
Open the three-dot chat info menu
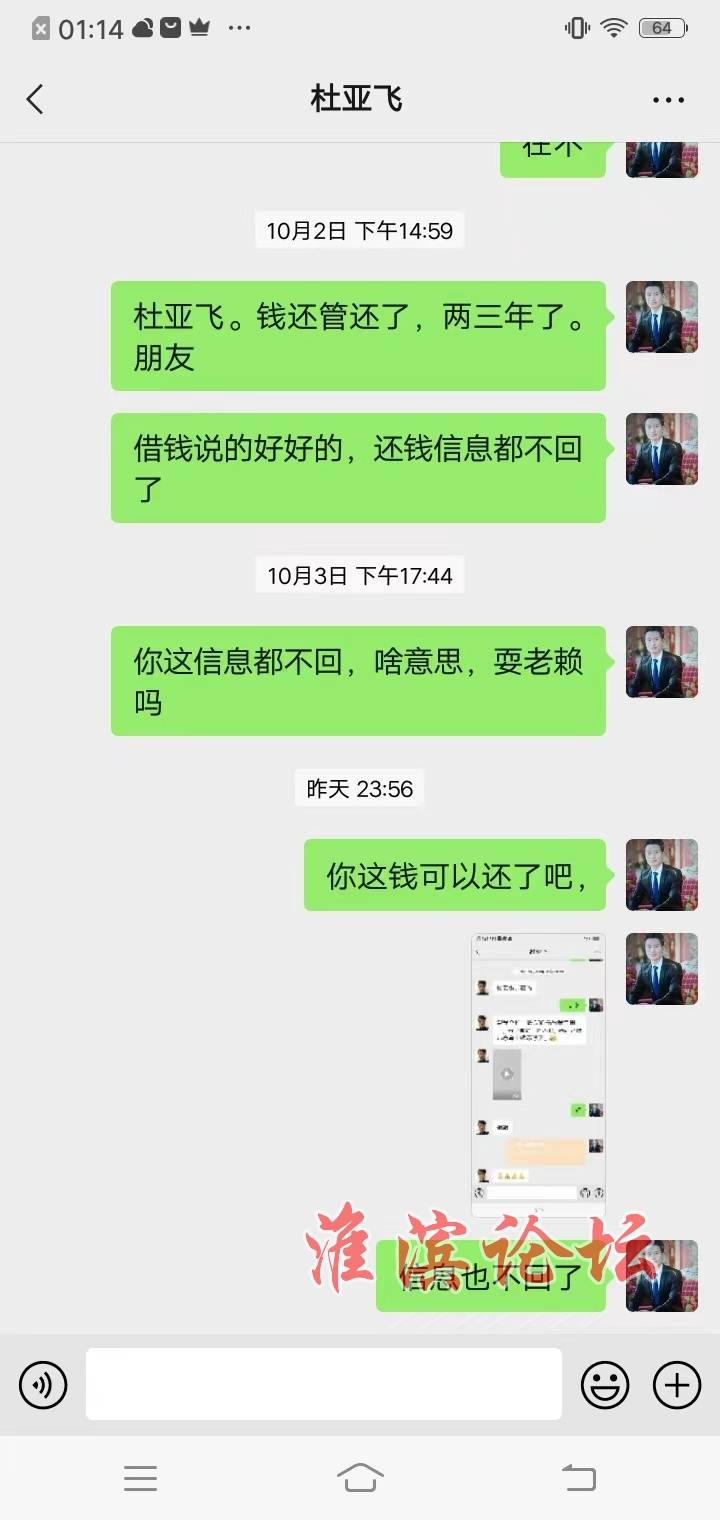(668, 100)
